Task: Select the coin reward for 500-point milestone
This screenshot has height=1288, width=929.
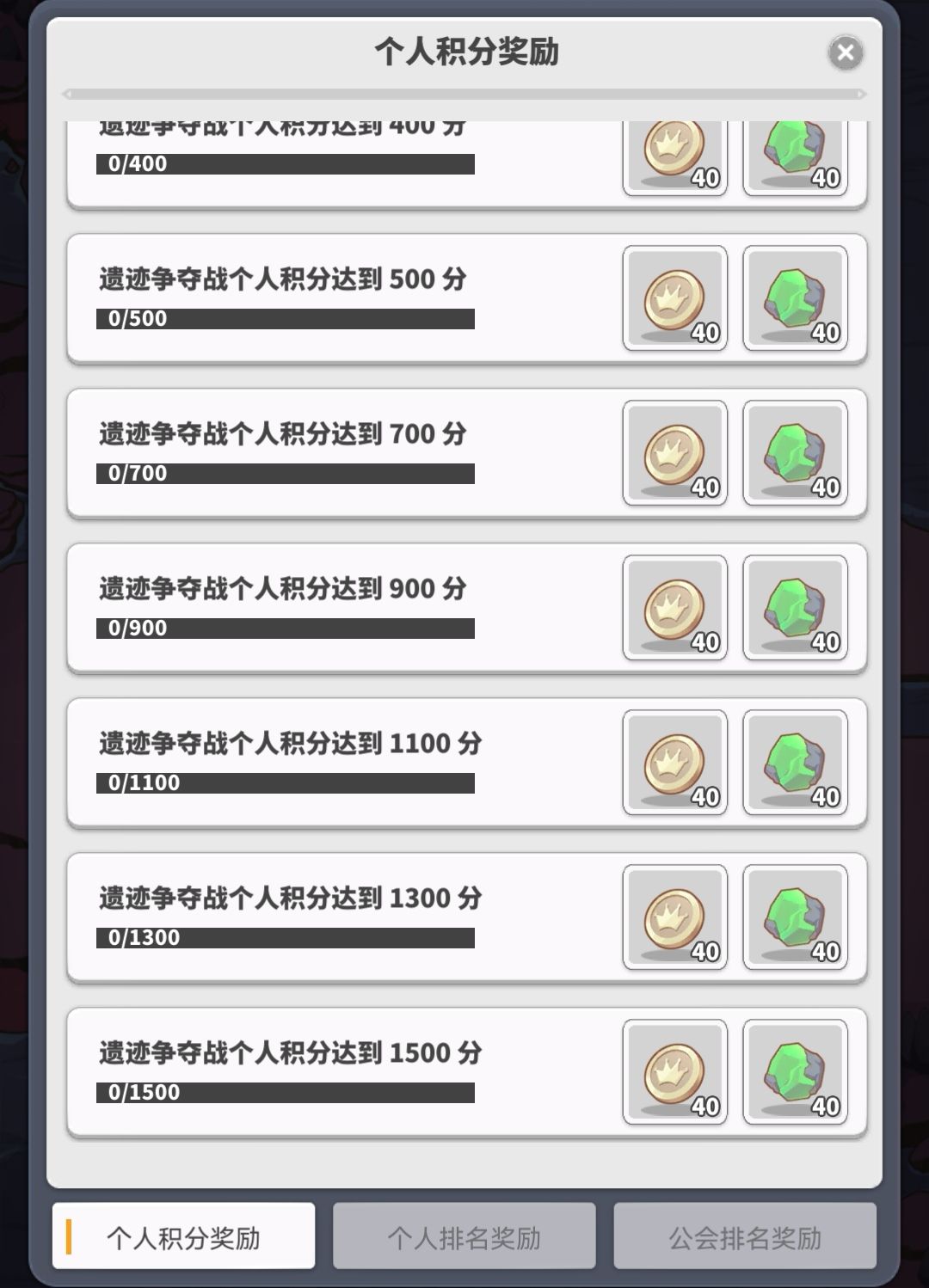Action: click(x=675, y=299)
